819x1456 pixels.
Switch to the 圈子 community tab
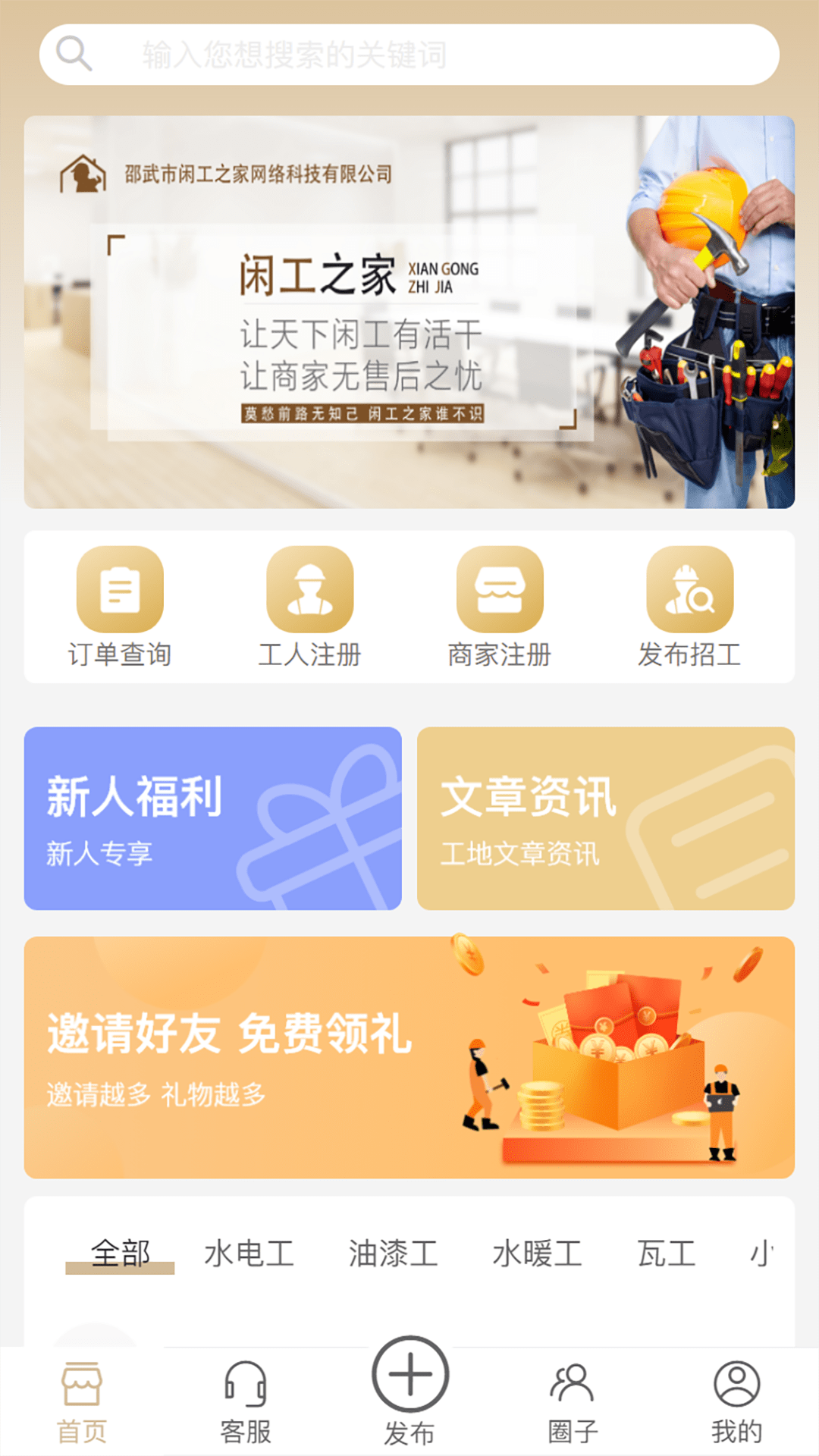point(573,1403)
